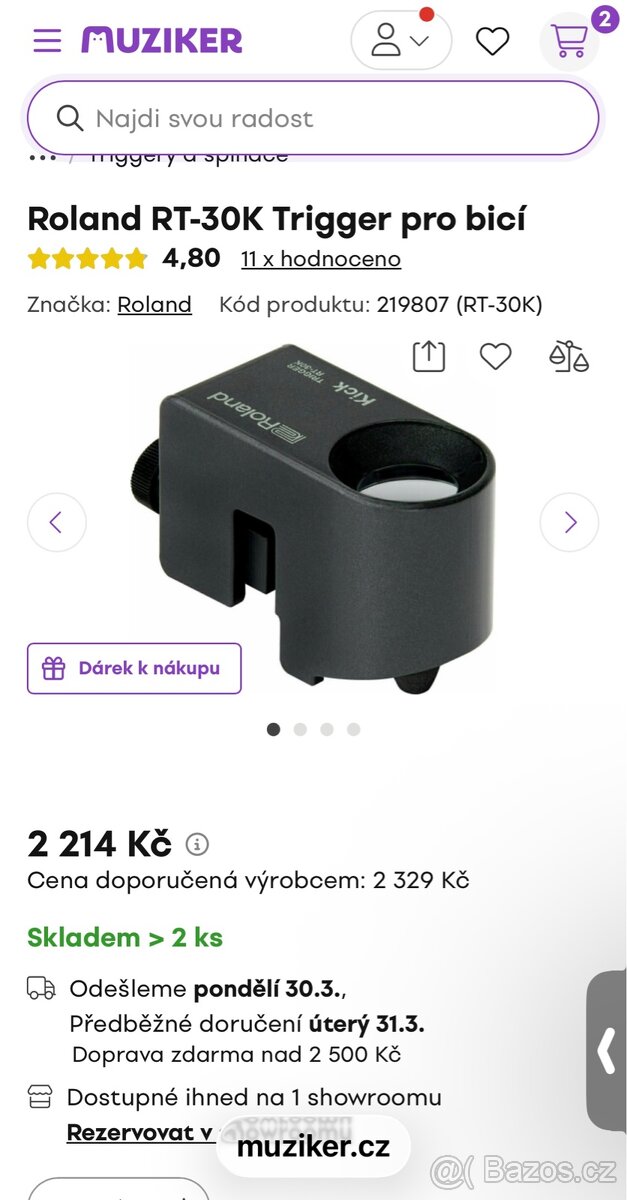Open the Roland brand link

(x=154, y=305)
